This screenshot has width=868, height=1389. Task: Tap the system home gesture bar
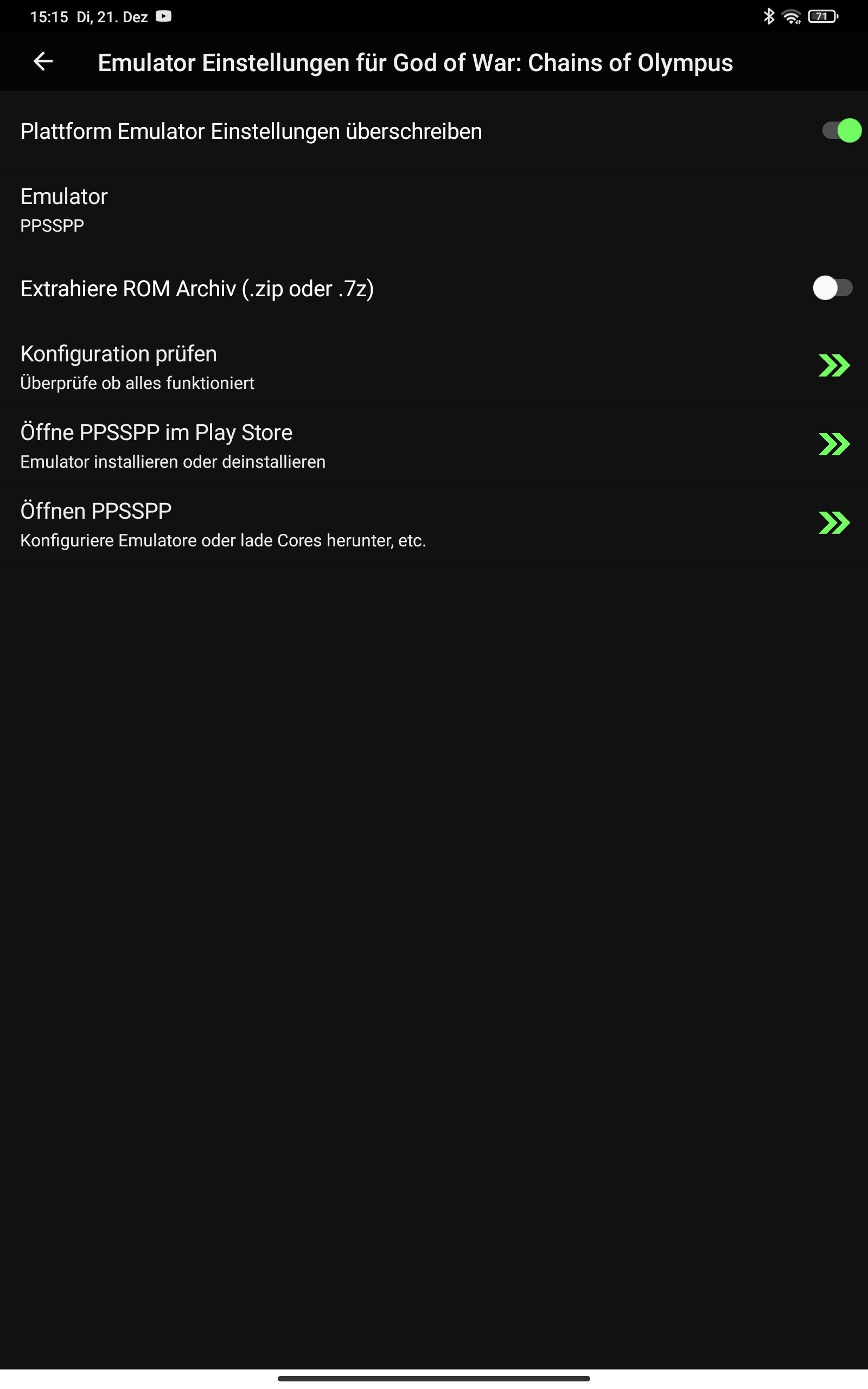(434, 1378)
